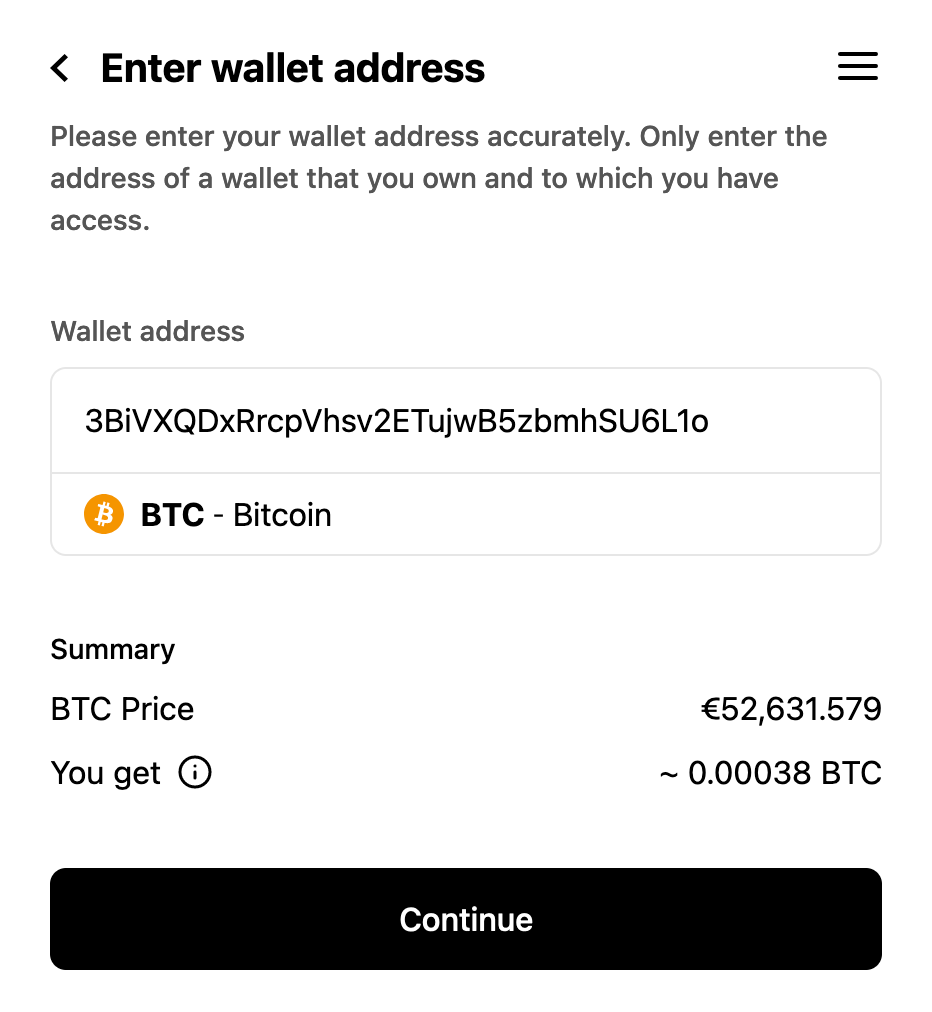
Task: Click the BTC Price value €52,631.579
Action: (x=791, y=708)
